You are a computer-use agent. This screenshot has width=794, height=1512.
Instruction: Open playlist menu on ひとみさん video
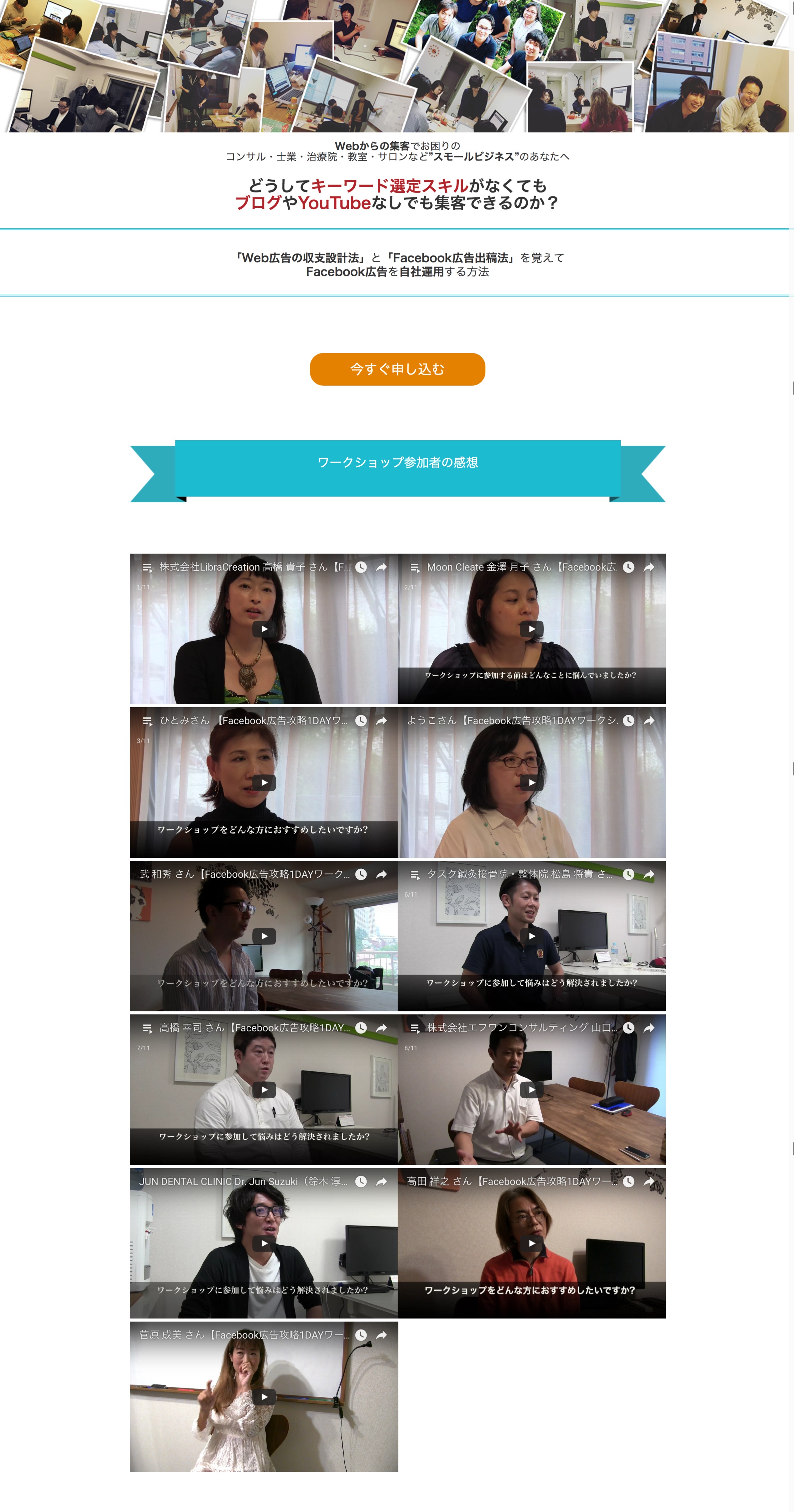click(147, 721)
